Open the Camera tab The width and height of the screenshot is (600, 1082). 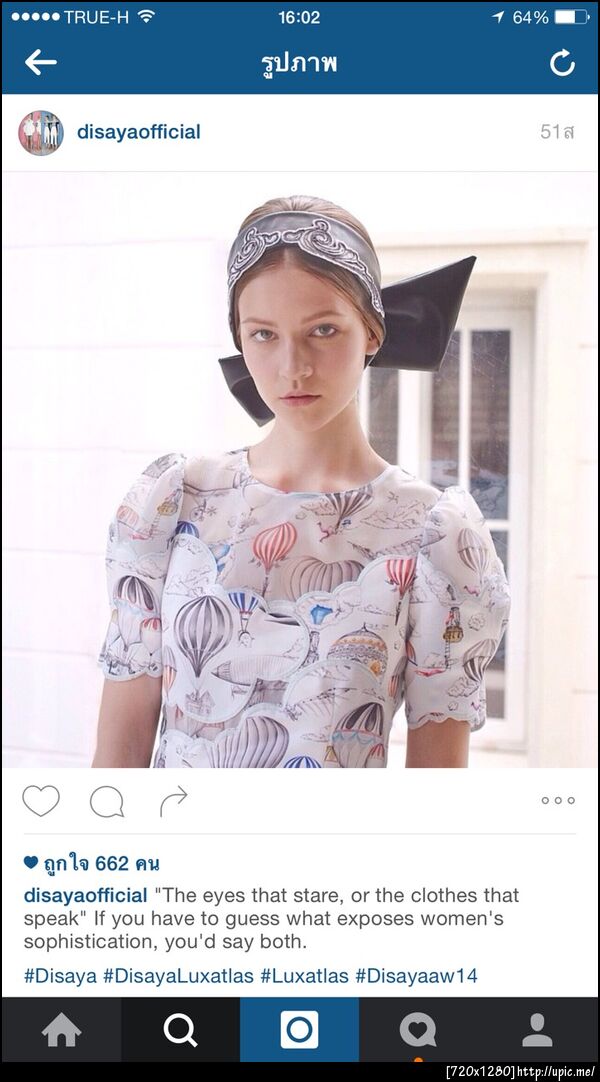pos(299,1030)
